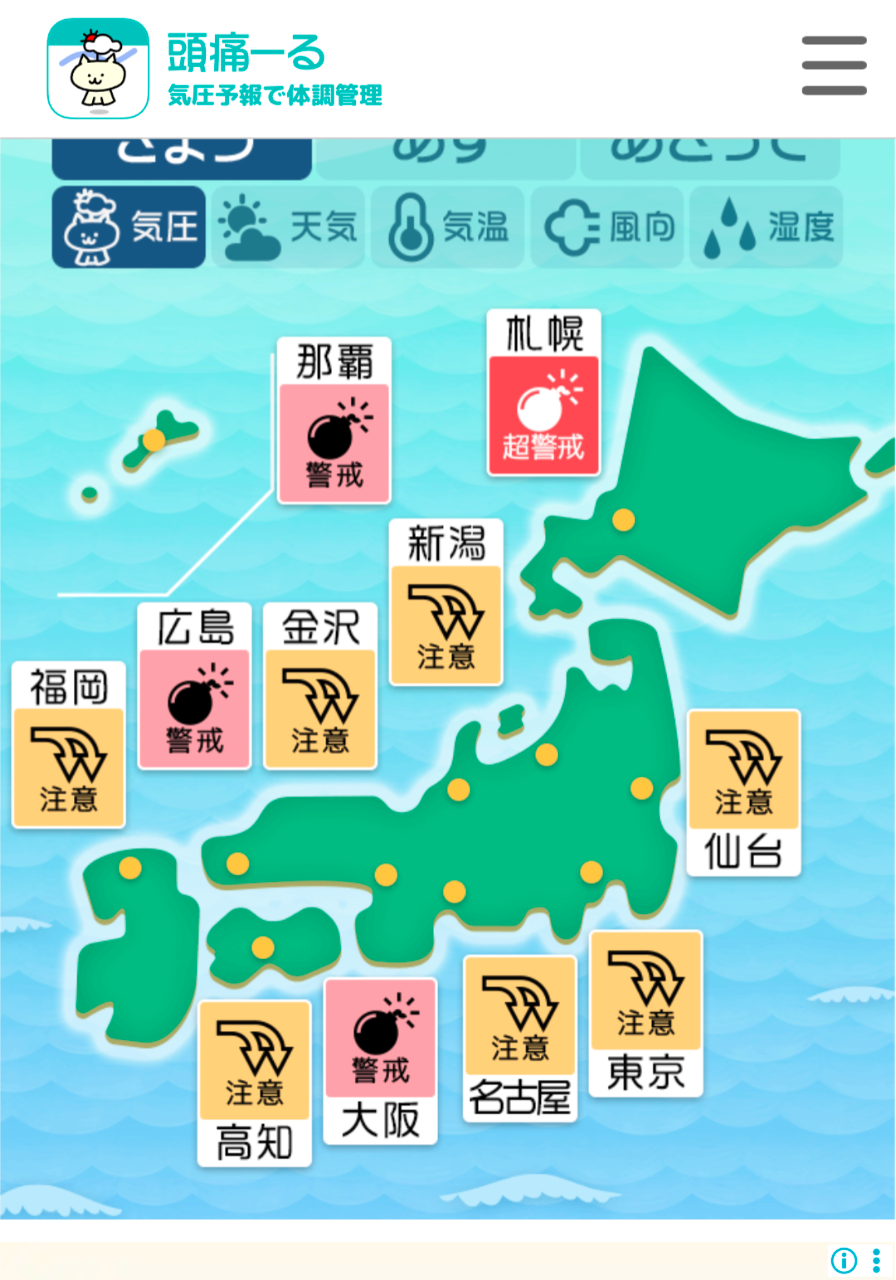Open the 仙台 forecast card

pyautogui.click(x=744, y=792)
